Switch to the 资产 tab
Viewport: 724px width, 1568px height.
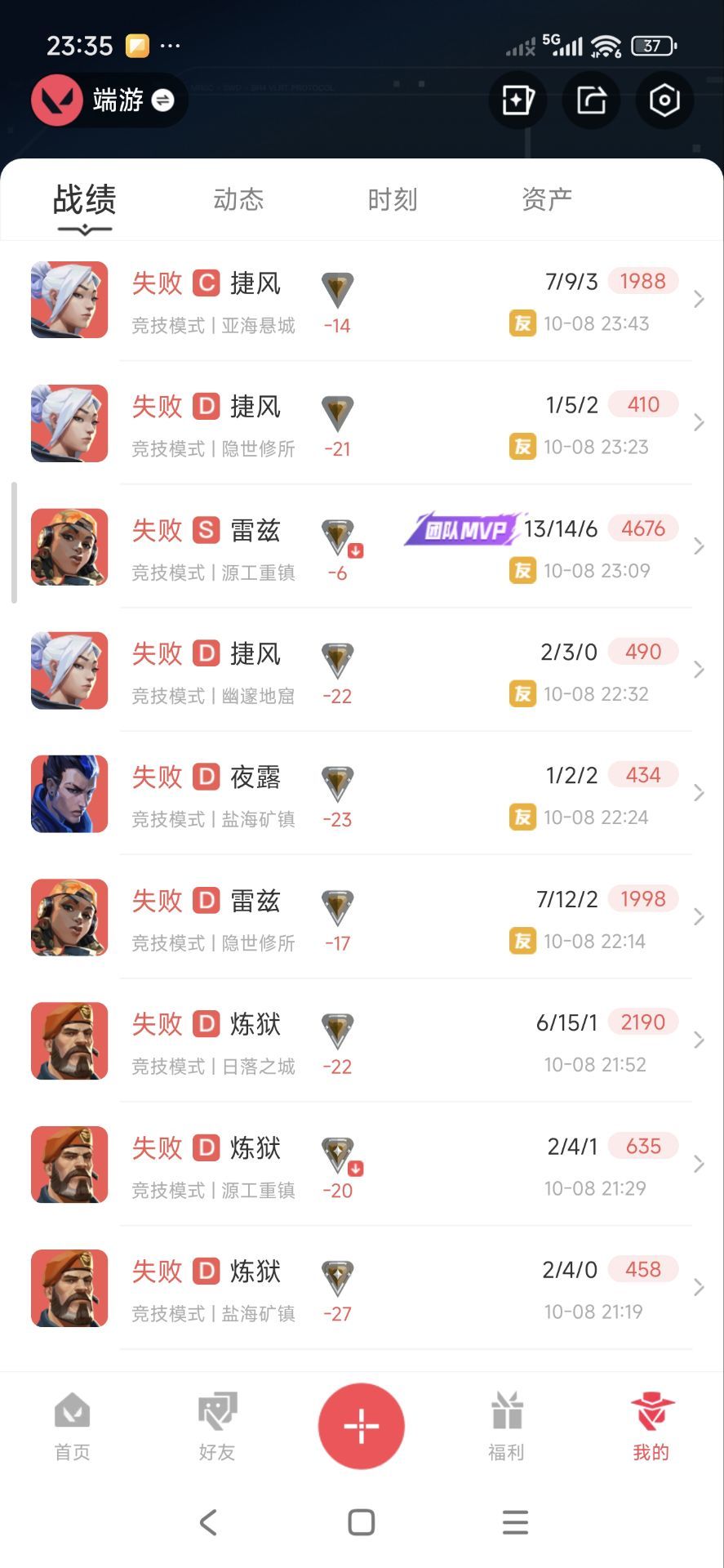pos(547,199)
